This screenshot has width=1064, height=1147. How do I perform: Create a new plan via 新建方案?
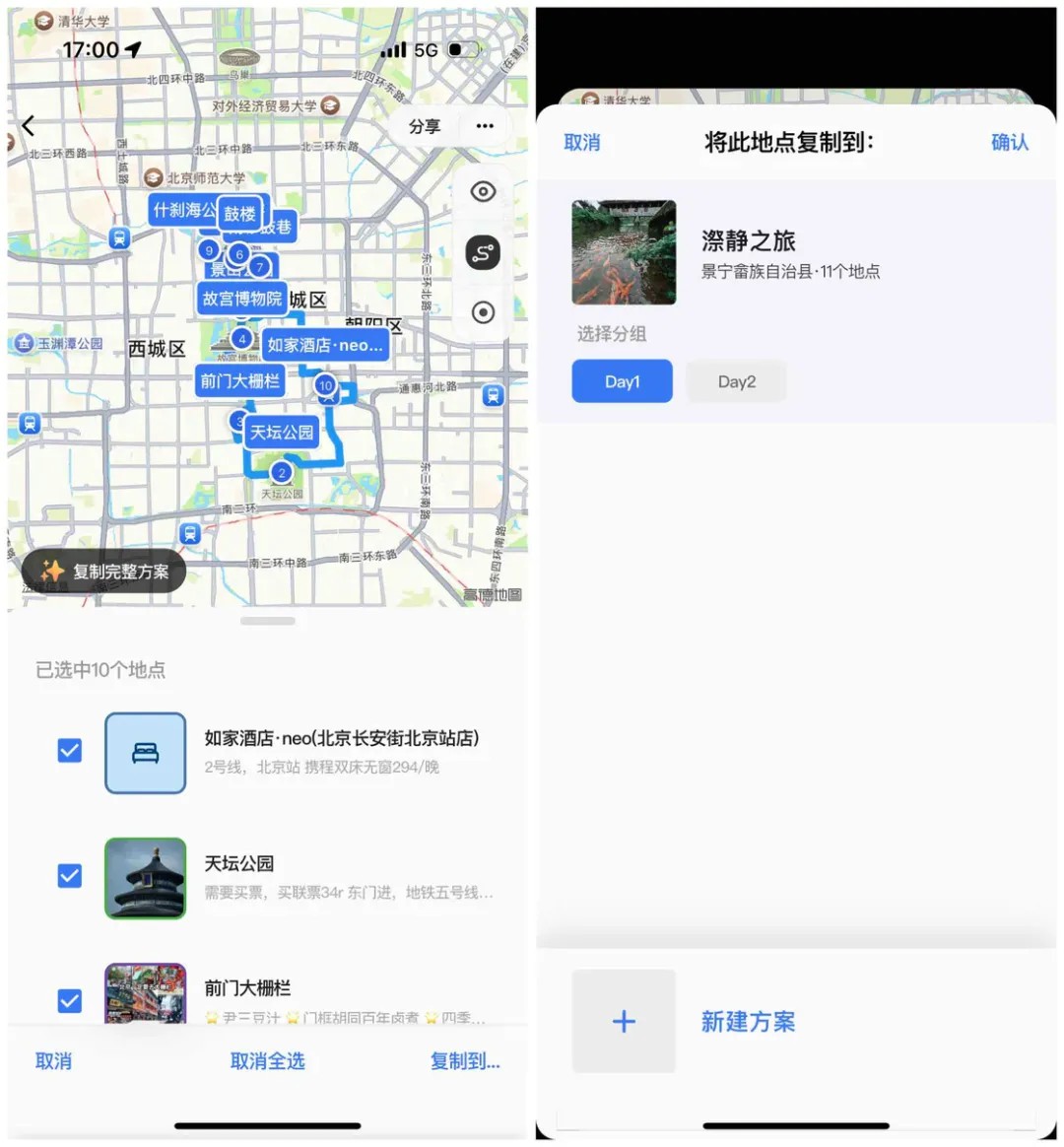click(x=747, y=1022)
